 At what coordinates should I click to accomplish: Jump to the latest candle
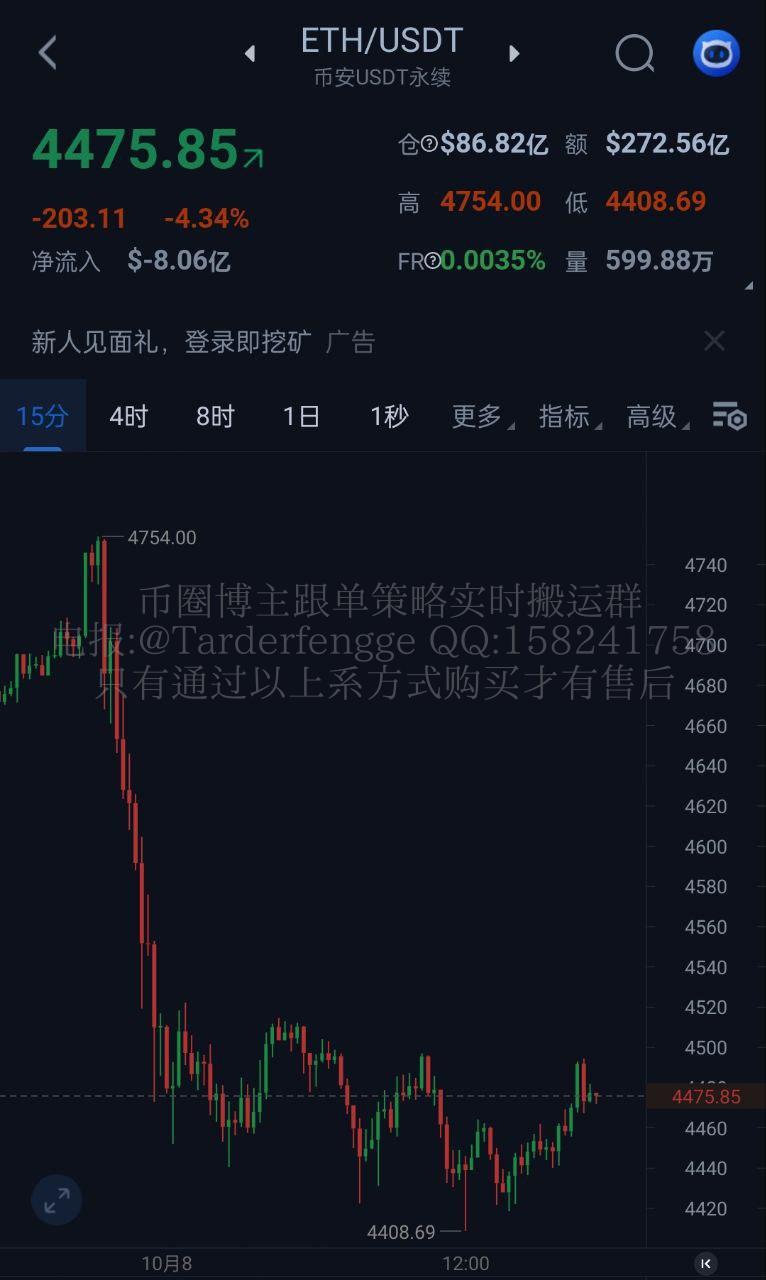pyautogui.click(x=705, y=1263)
